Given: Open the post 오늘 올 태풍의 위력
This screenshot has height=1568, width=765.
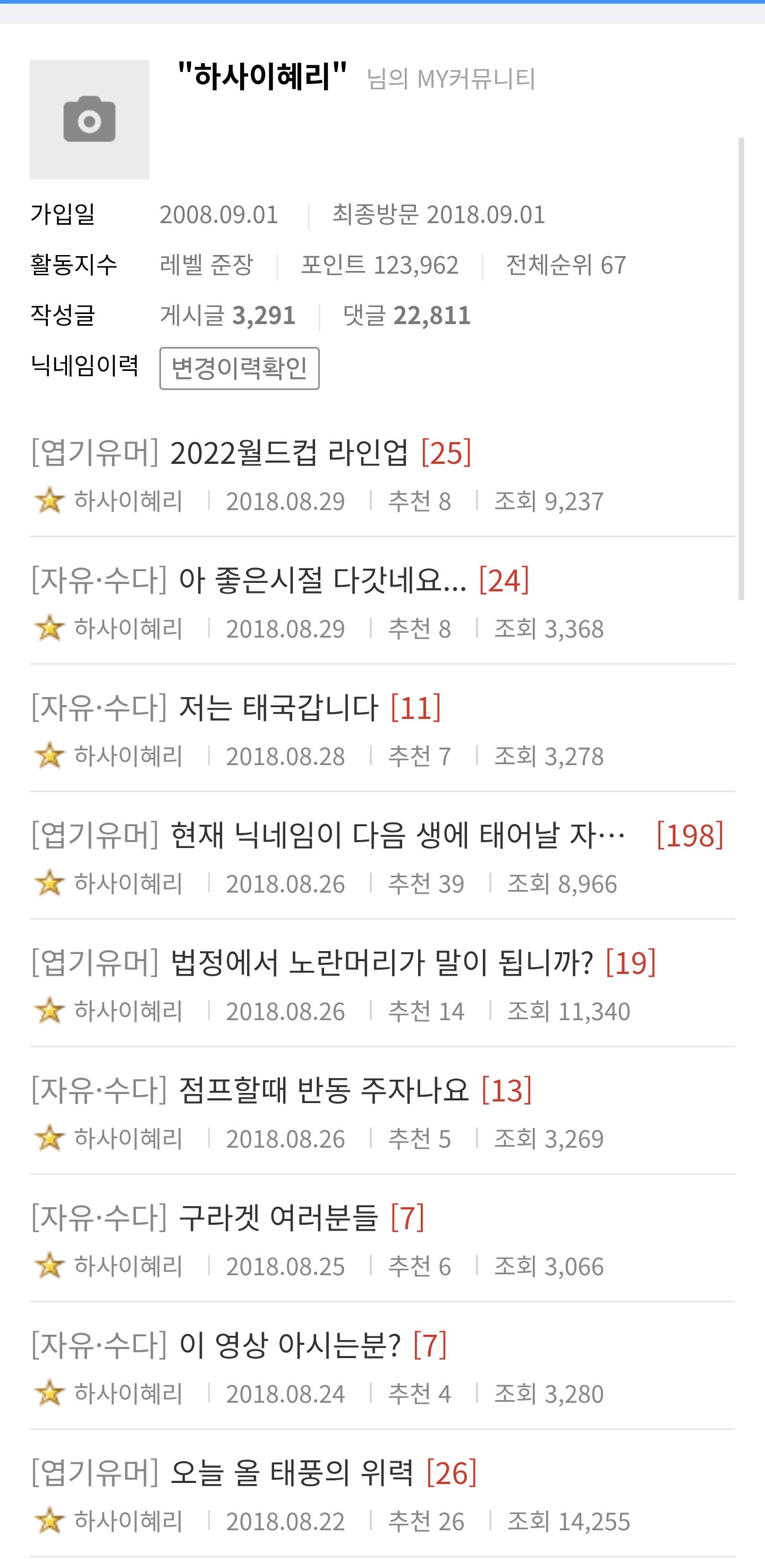Looking at the screenshot, I should click(x=292, y=1473).
